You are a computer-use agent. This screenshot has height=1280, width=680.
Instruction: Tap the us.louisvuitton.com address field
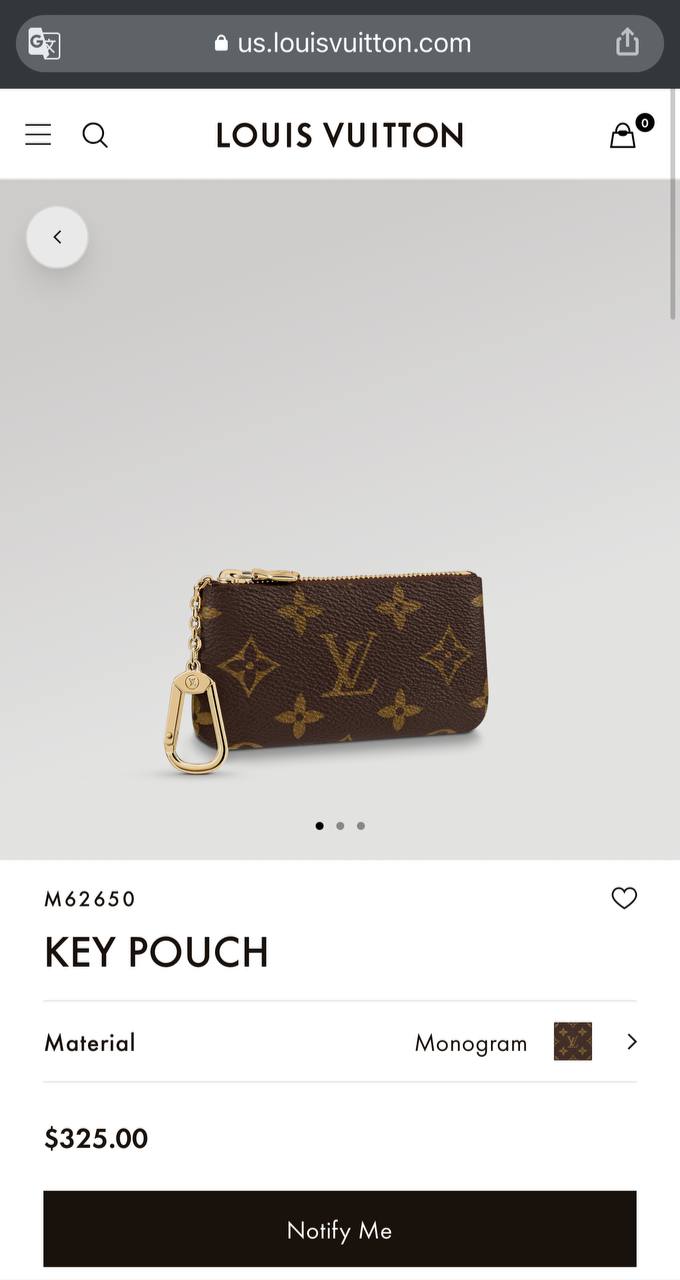point(342,43)
